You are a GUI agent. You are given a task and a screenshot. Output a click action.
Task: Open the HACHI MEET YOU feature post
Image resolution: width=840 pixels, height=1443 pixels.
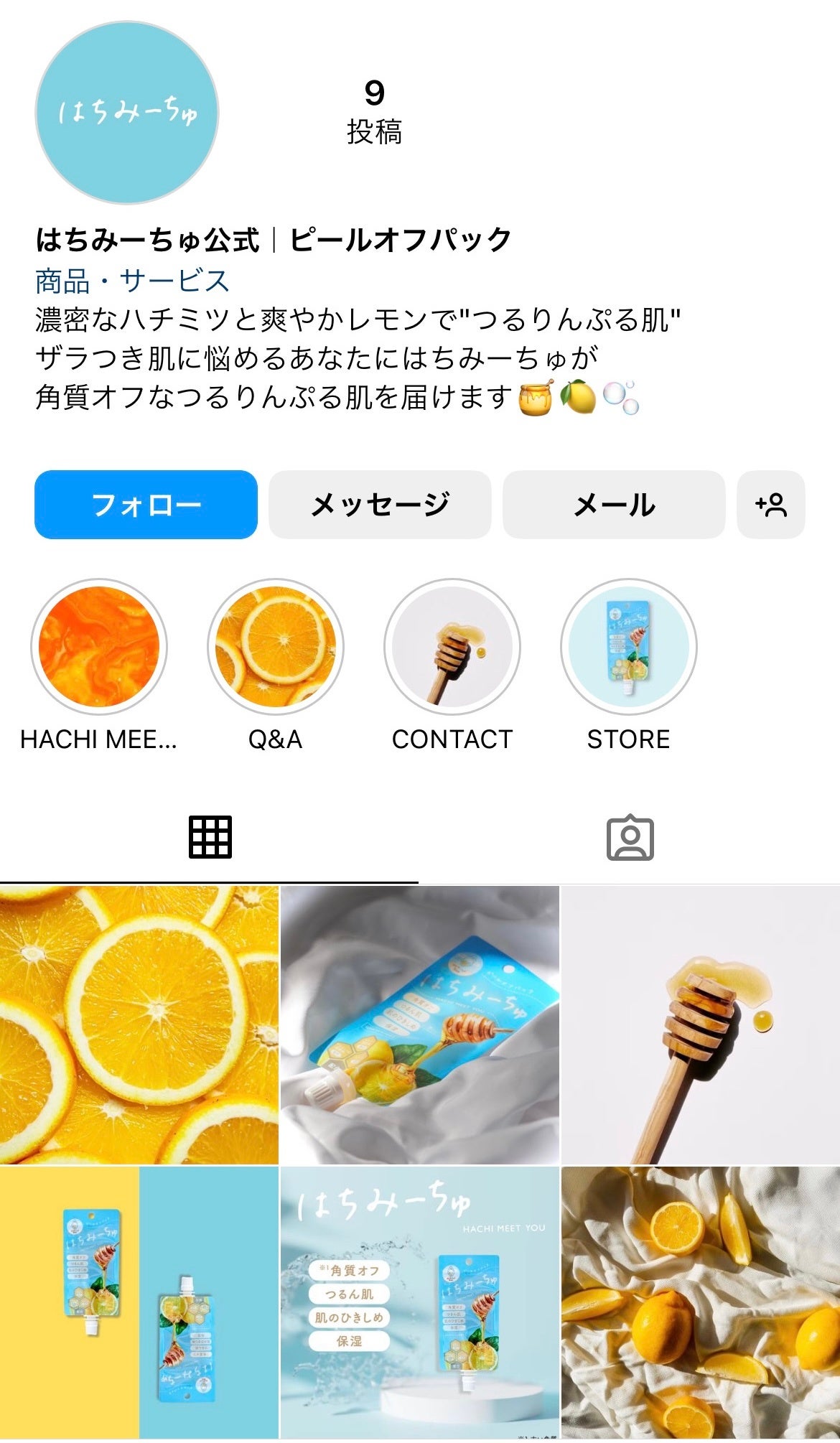pyautogui.click(x=419, y=1302)
